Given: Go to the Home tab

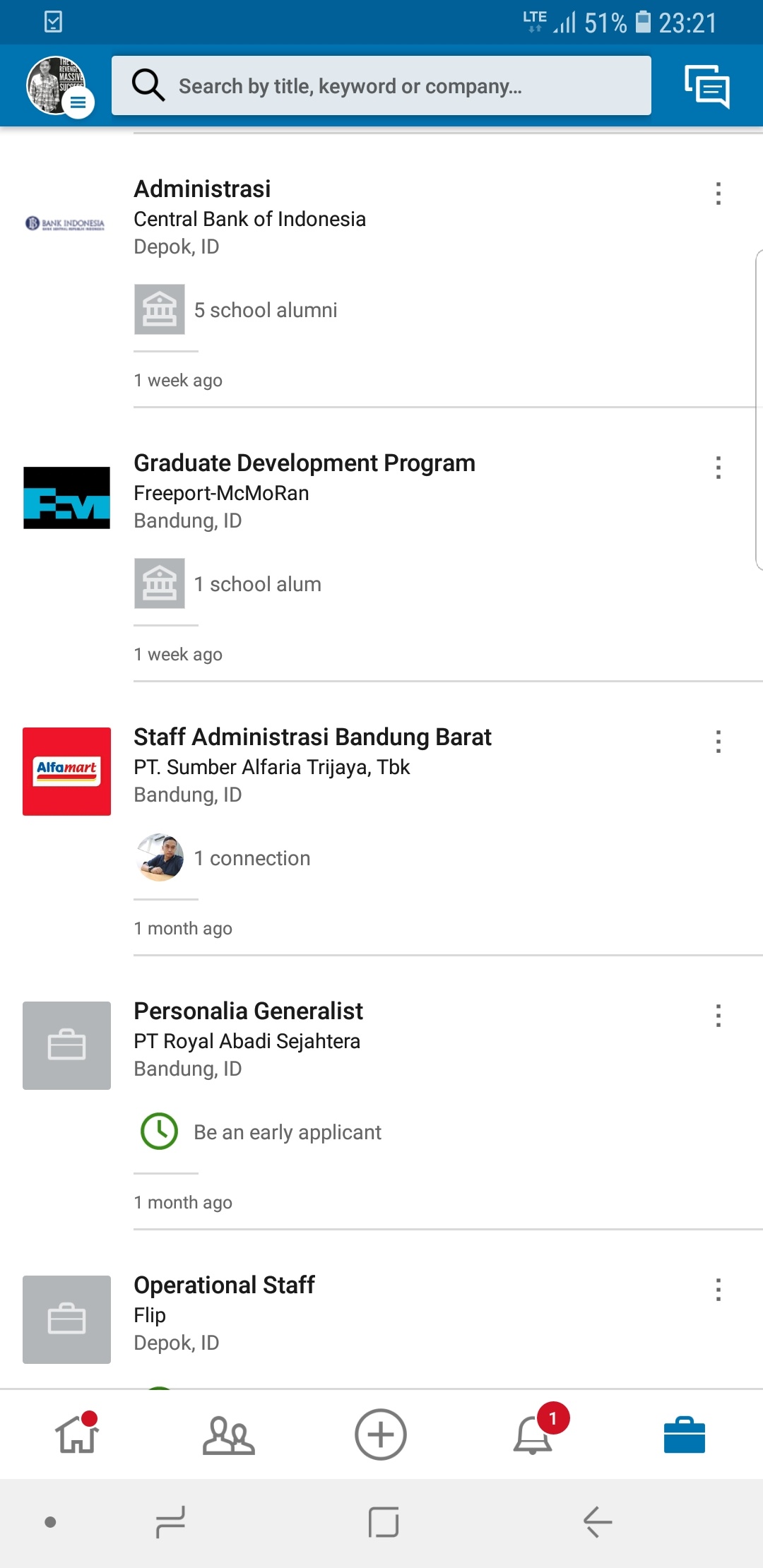Looking at the screenshot, I should coord(76,1435).
